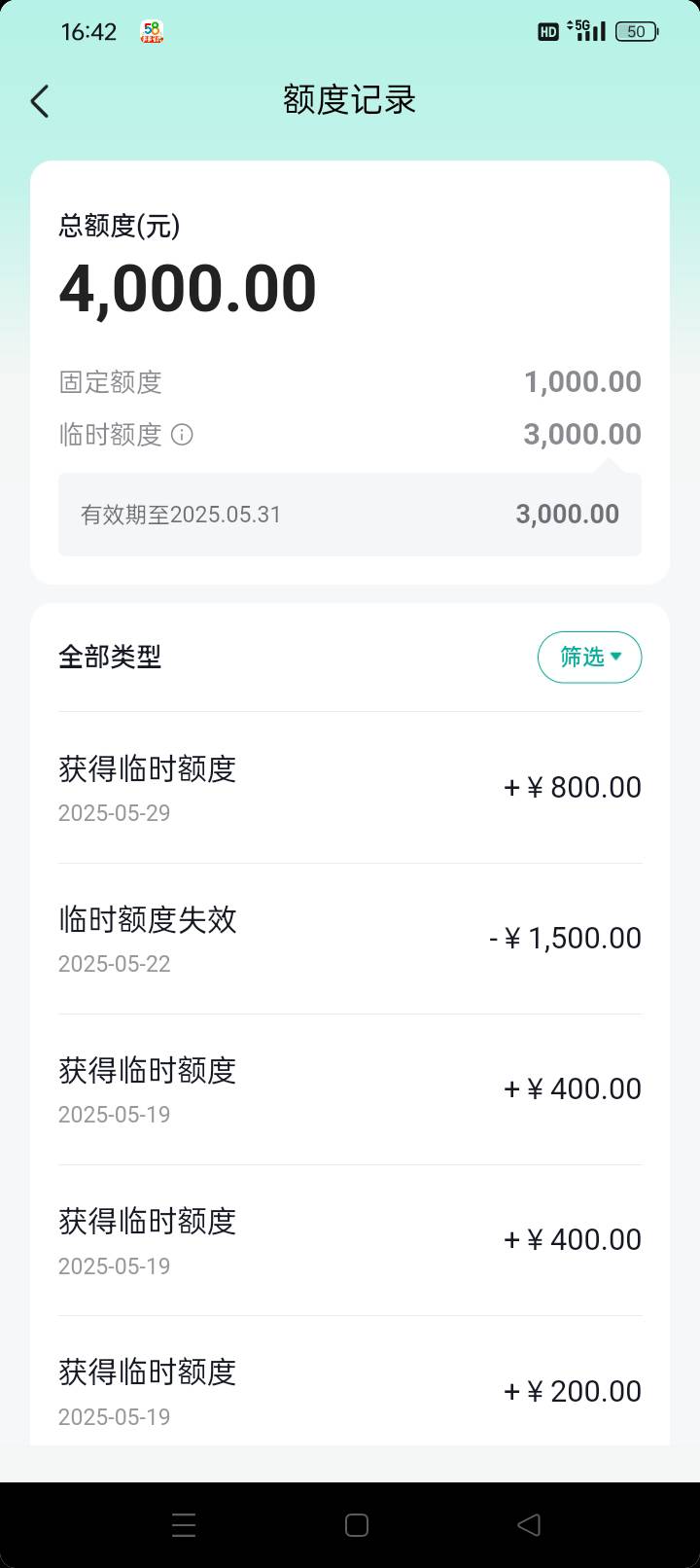Tap the system home button

coord(357,1524)
